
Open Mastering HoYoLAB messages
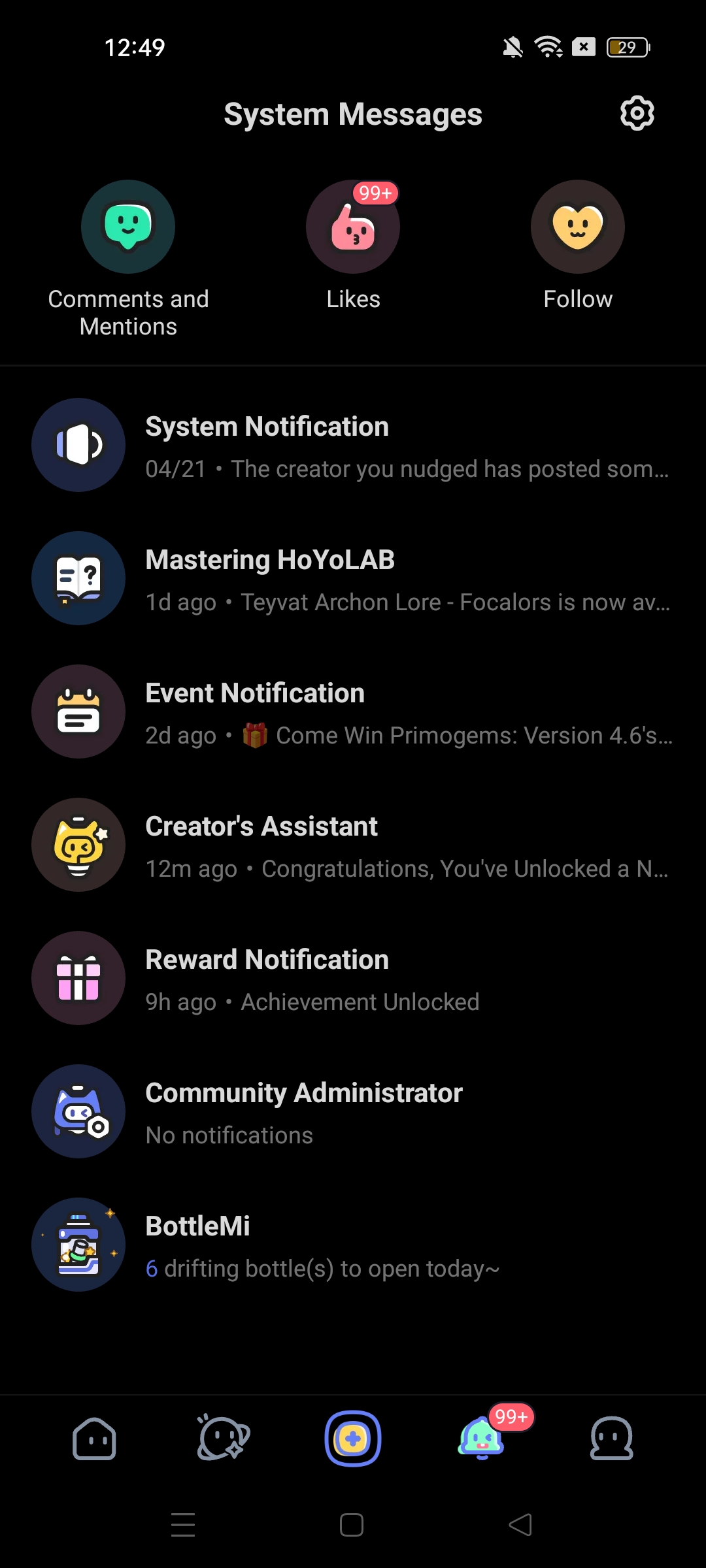353,579
